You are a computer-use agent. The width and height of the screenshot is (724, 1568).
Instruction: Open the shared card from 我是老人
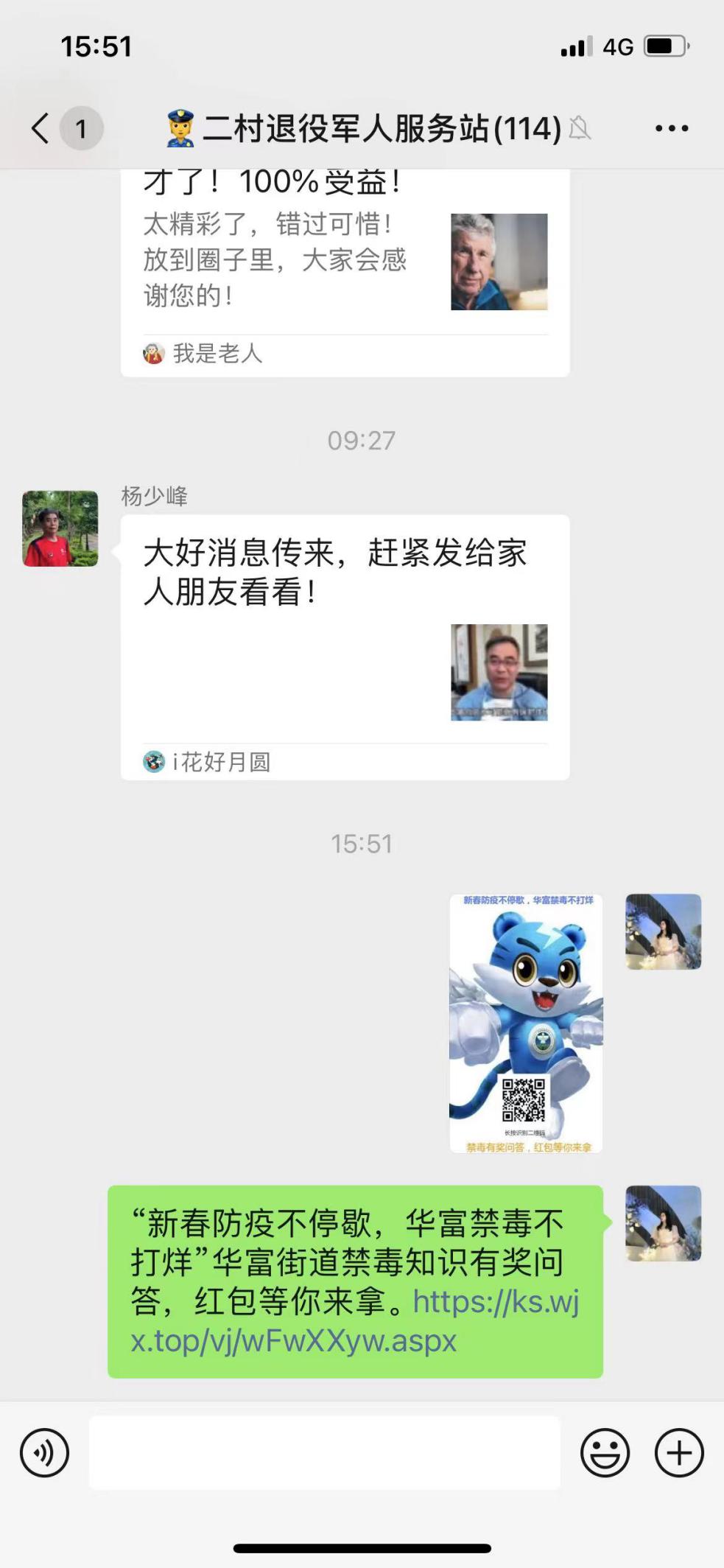[345, 273]
